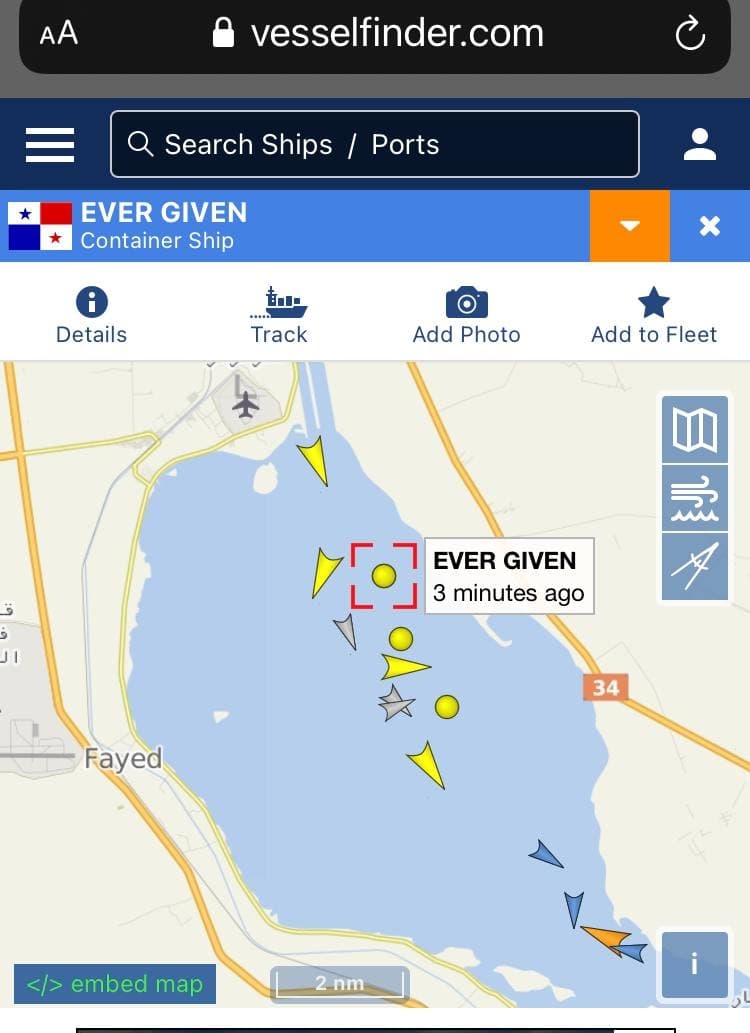Tap the selected Ever Given marker in the red brackets
This screenshot has width=750, height=1033.
click(x=384, y=576)
